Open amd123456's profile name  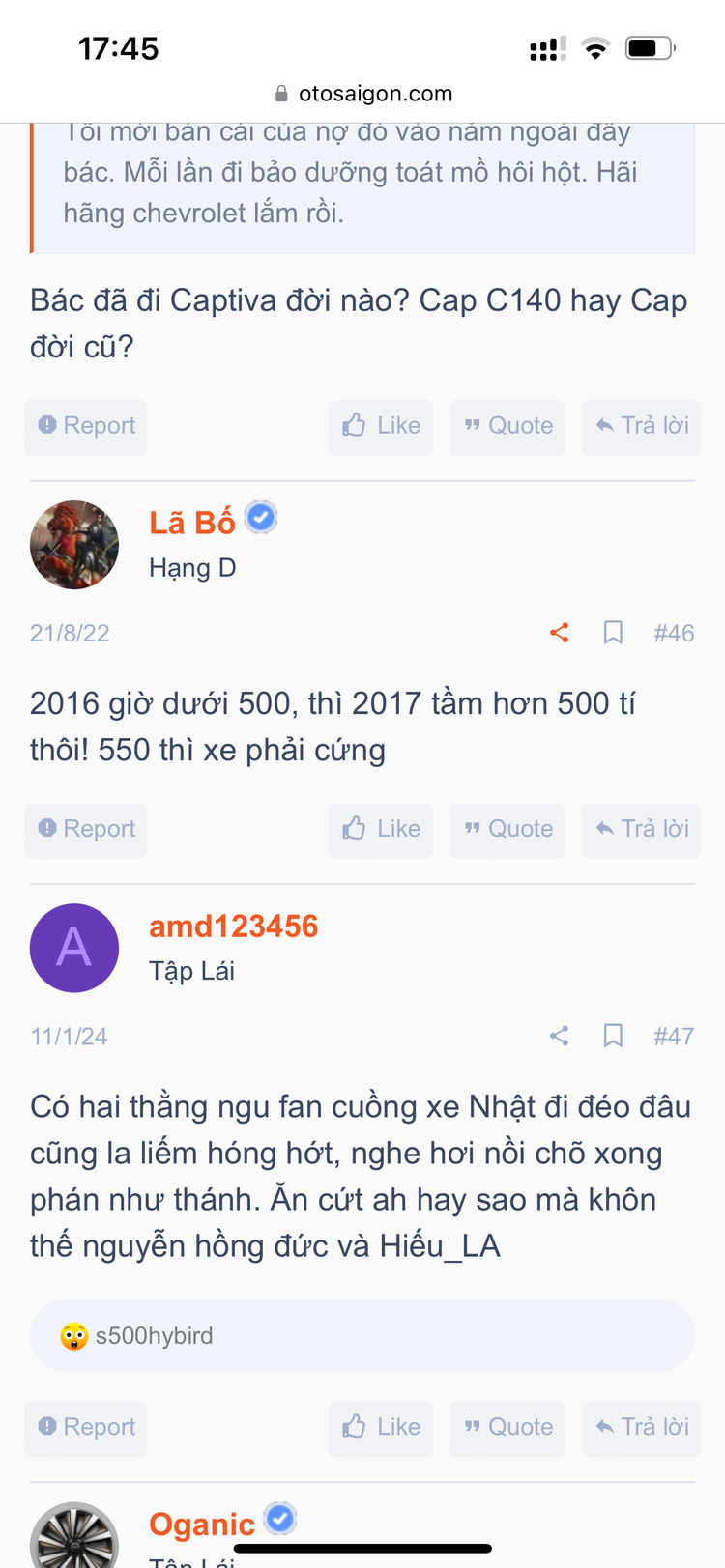(233, 926)
